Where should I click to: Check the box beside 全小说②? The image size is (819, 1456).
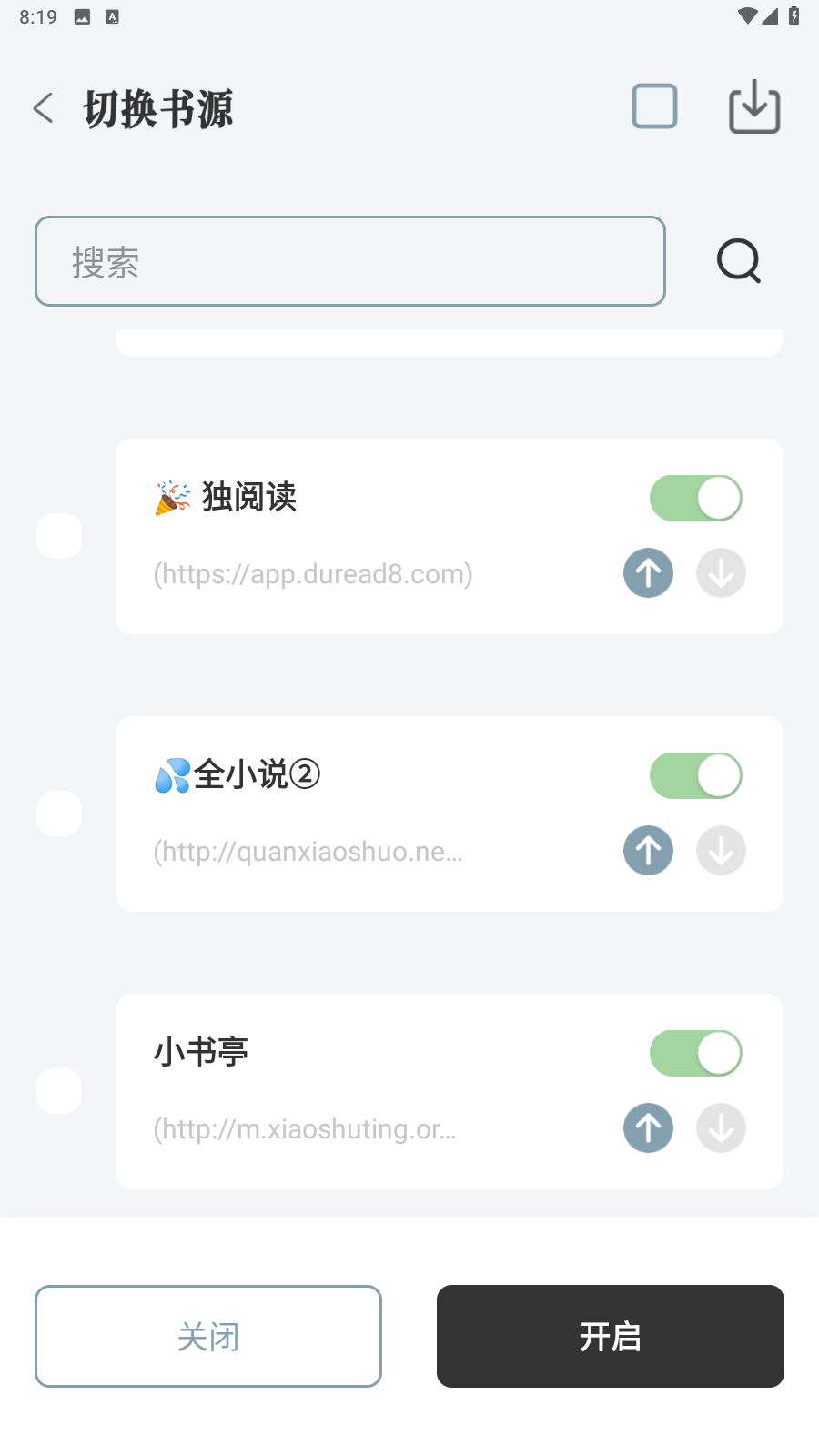pyautogui.click(x=59, y=814)
